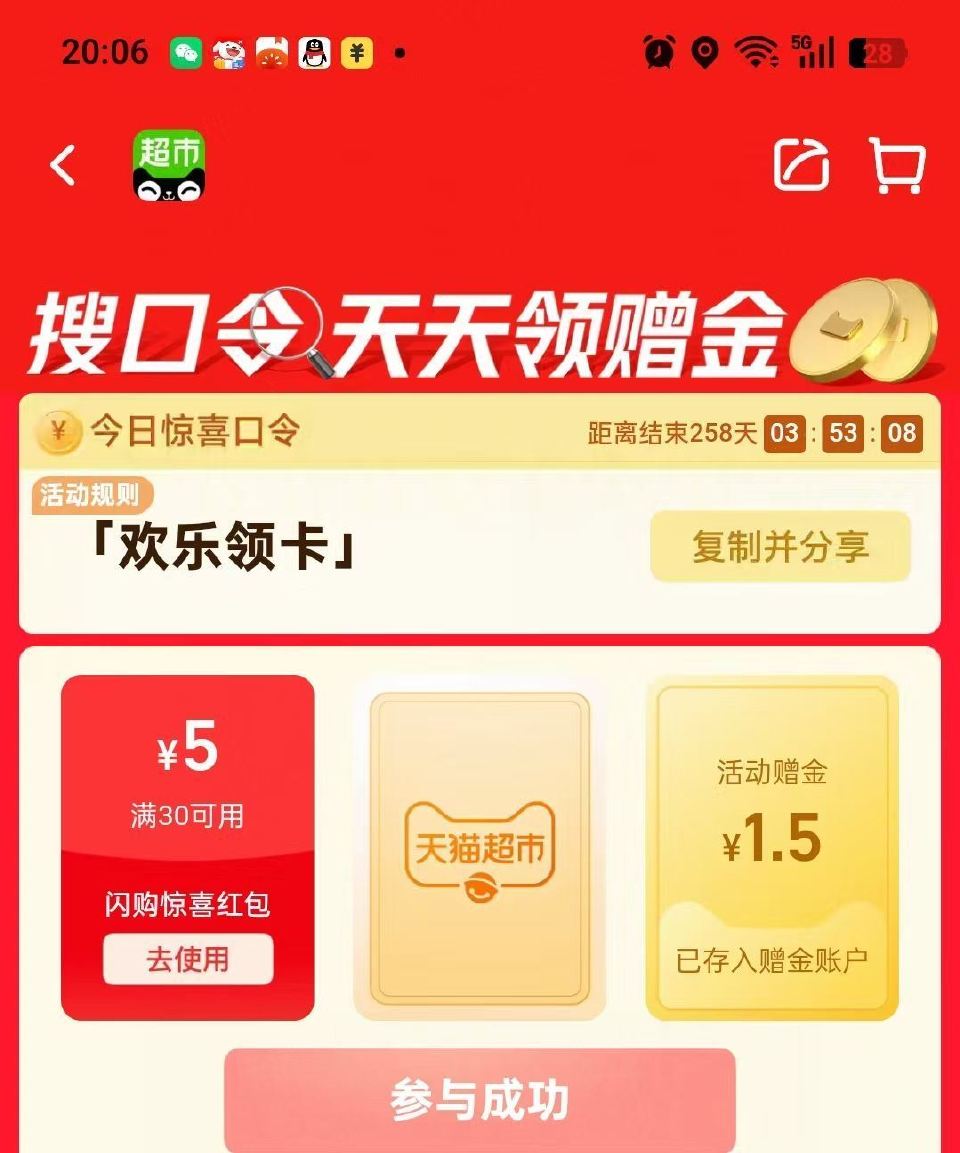Tap the 复制并分享 copy-and-share button

point(779,547)
